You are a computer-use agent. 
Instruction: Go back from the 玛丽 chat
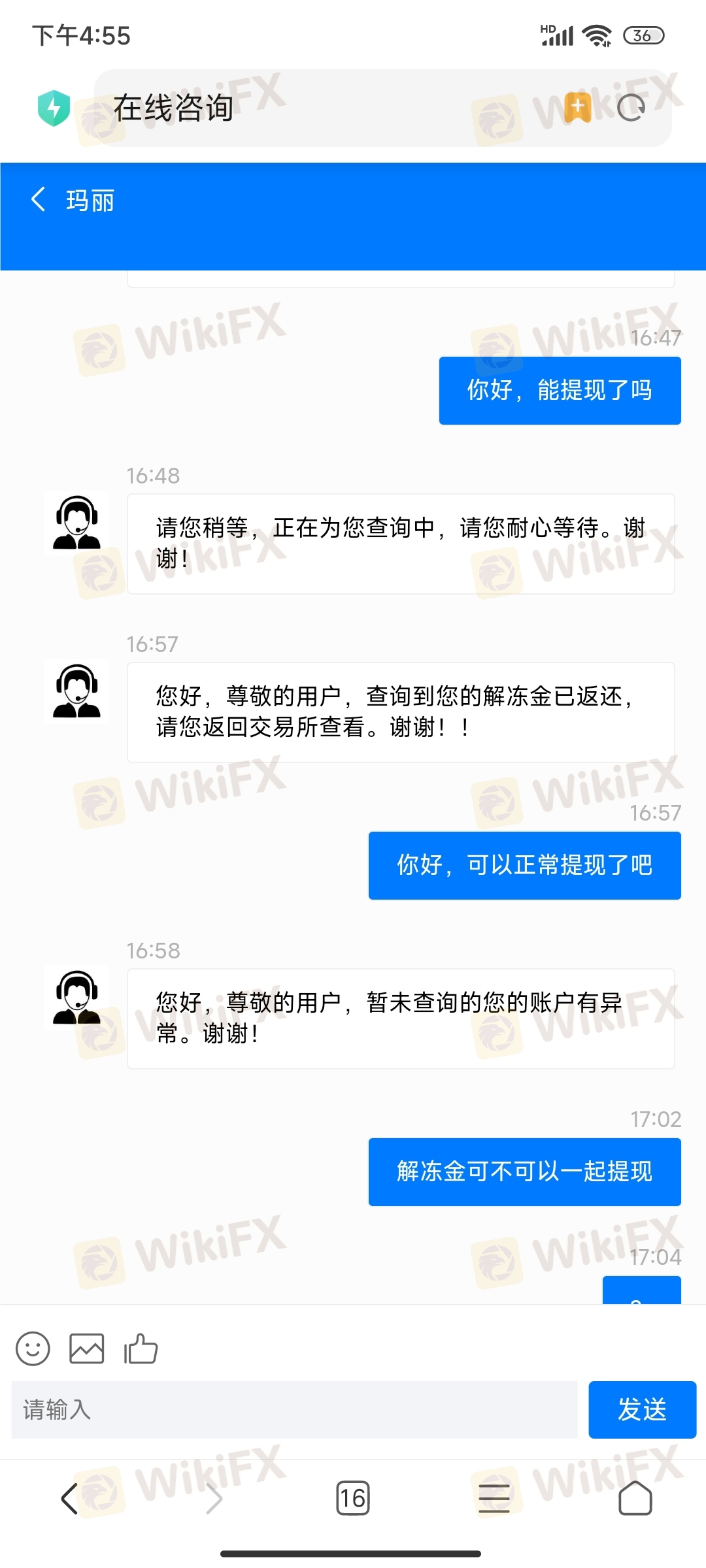(x=39, y=199)
